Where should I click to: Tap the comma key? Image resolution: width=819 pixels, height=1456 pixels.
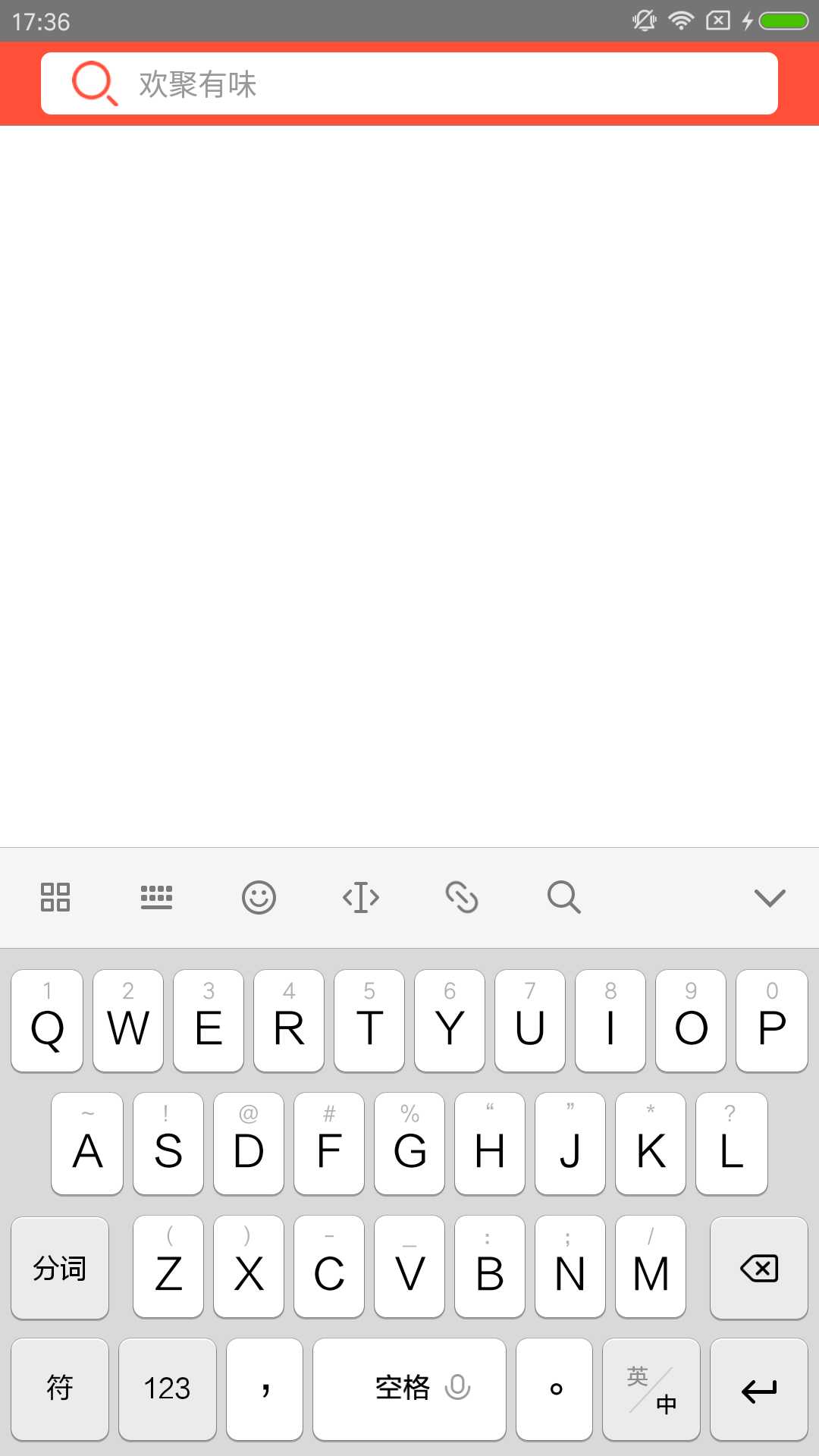tap(265, 1389)
